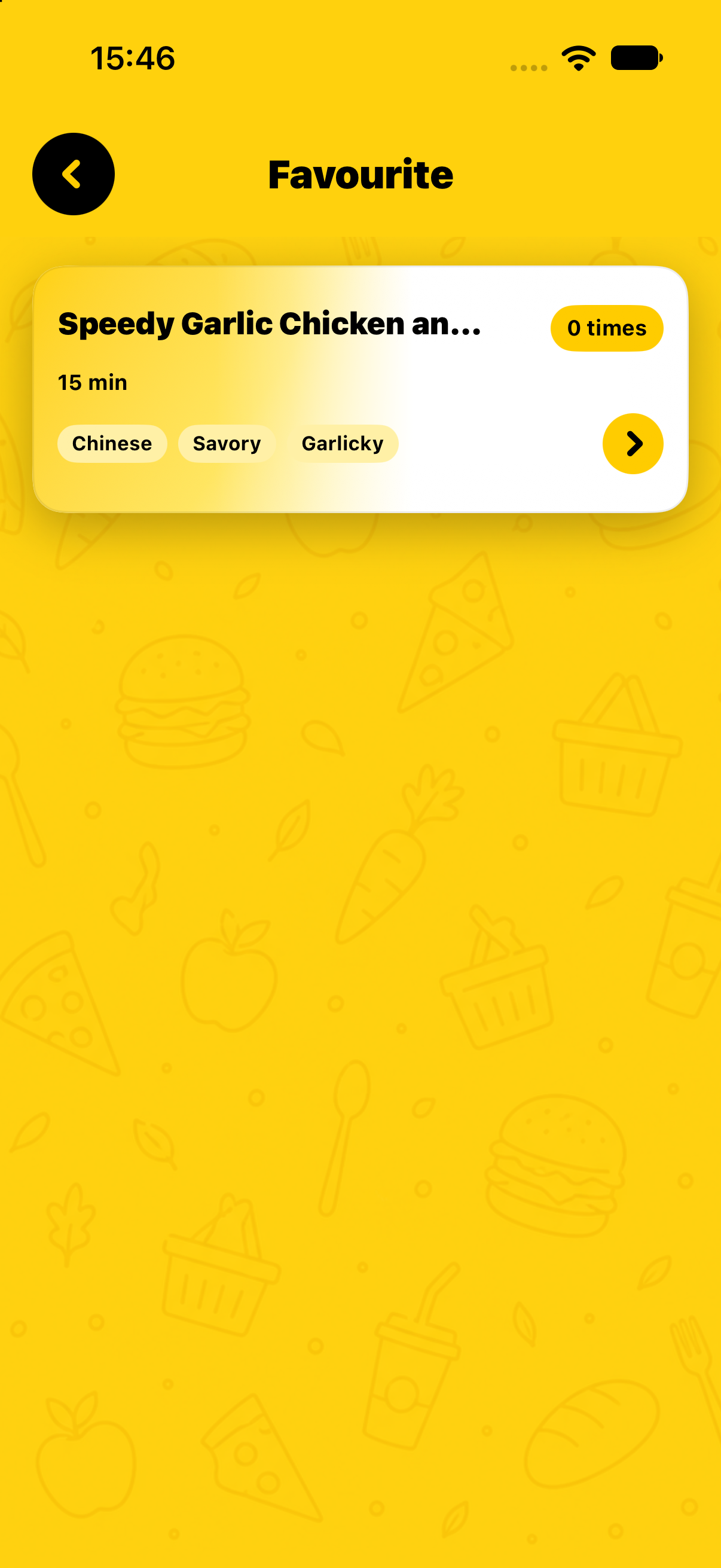Select the Chinese tag chip
721x1568 pixels.
pos(112,444)
